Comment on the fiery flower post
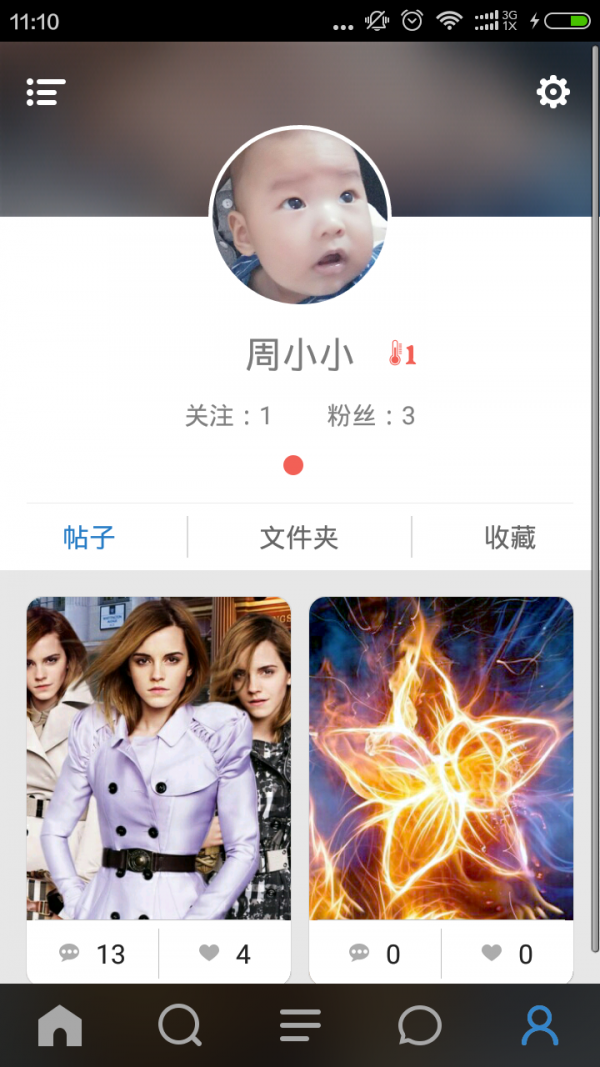Image resolution: width=600 pixels, height=1067 pixels. (x=375, y=954)
